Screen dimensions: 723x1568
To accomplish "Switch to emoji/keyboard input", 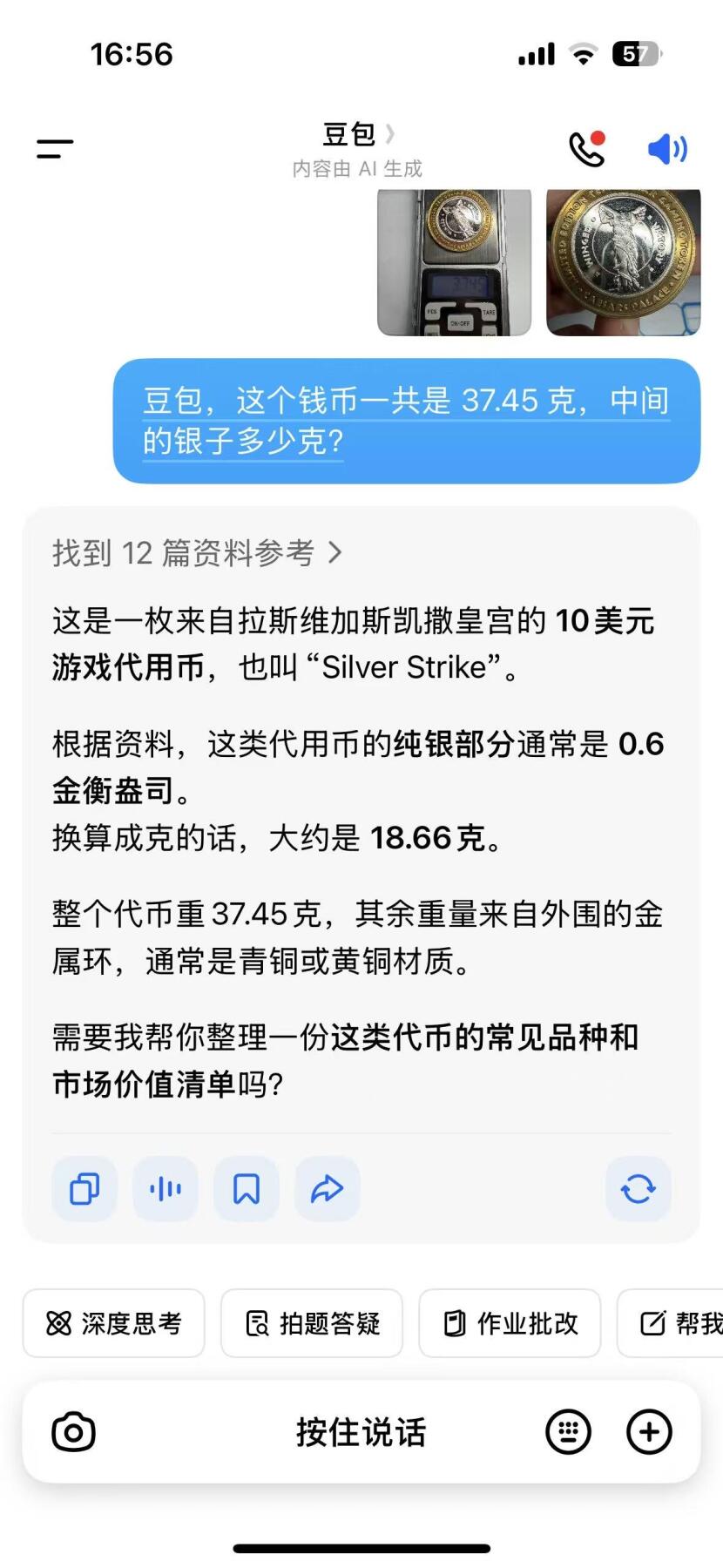I will (568, 1432).
